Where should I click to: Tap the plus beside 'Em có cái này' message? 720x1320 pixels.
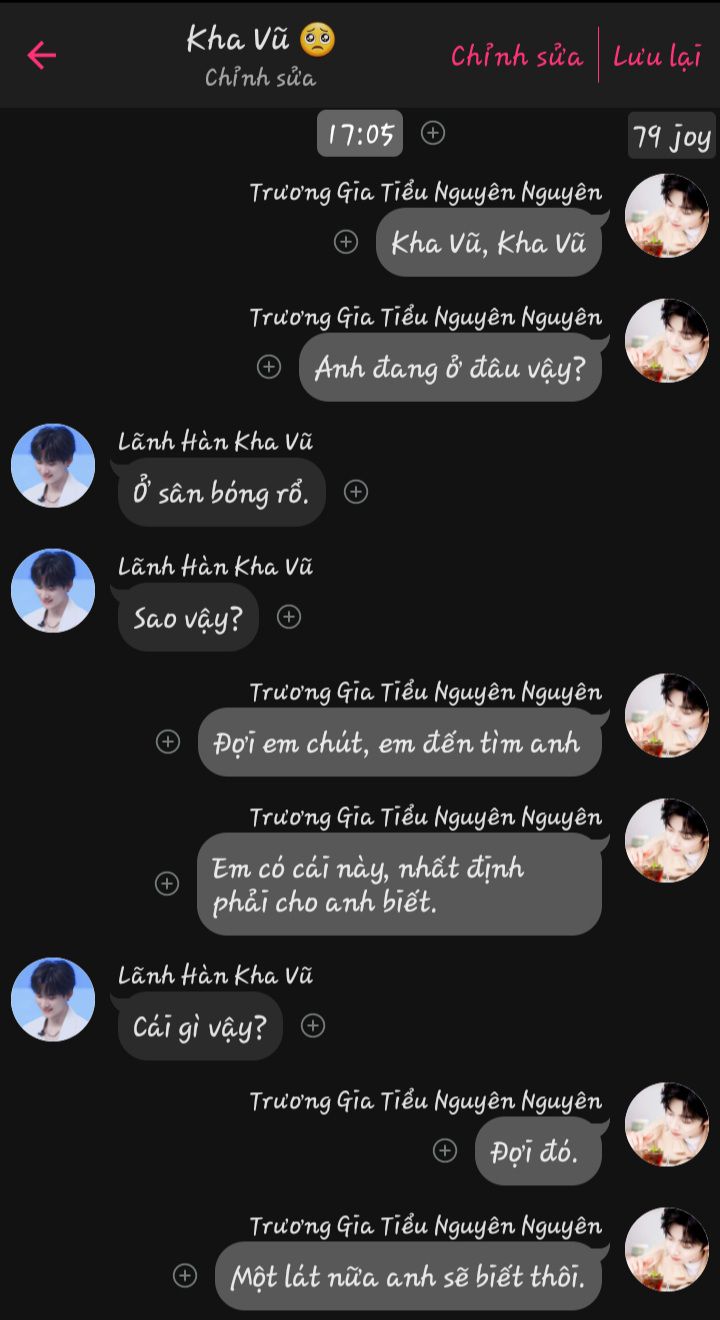[167, 884]
